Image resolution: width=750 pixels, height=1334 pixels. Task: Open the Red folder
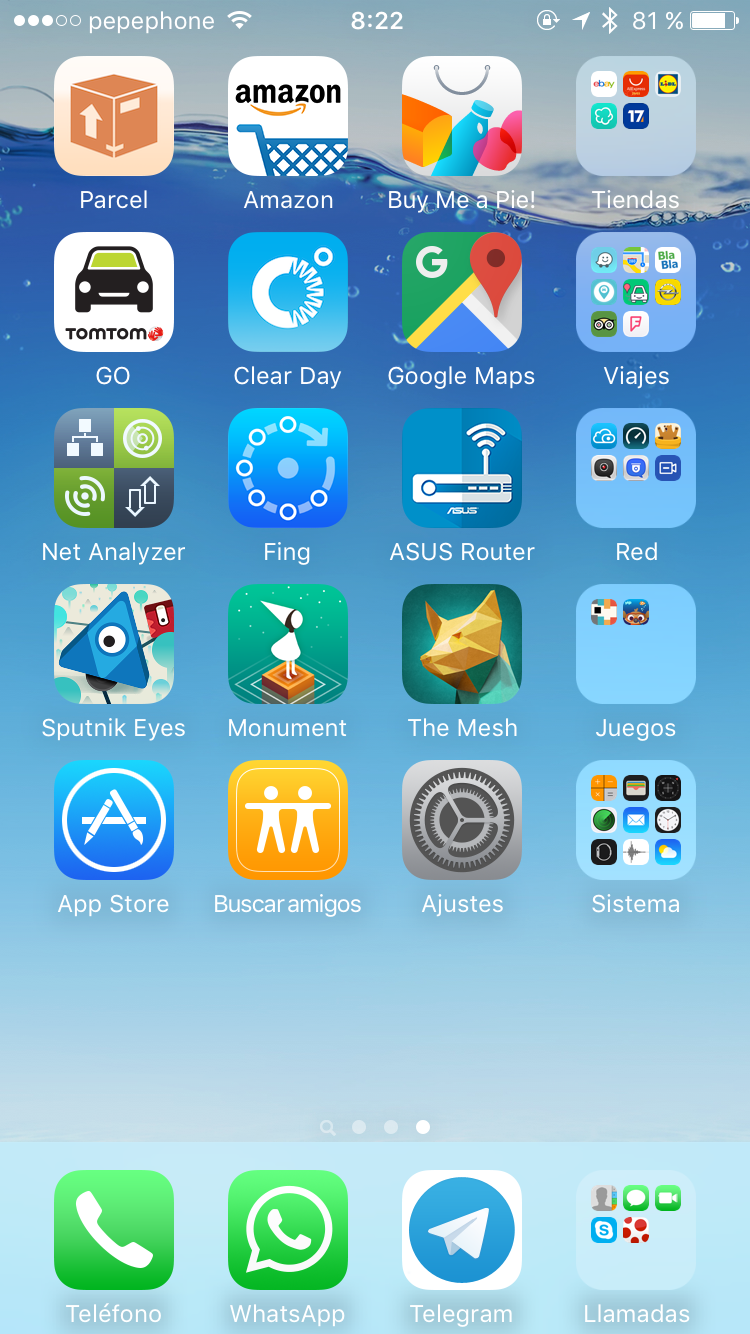636,468
